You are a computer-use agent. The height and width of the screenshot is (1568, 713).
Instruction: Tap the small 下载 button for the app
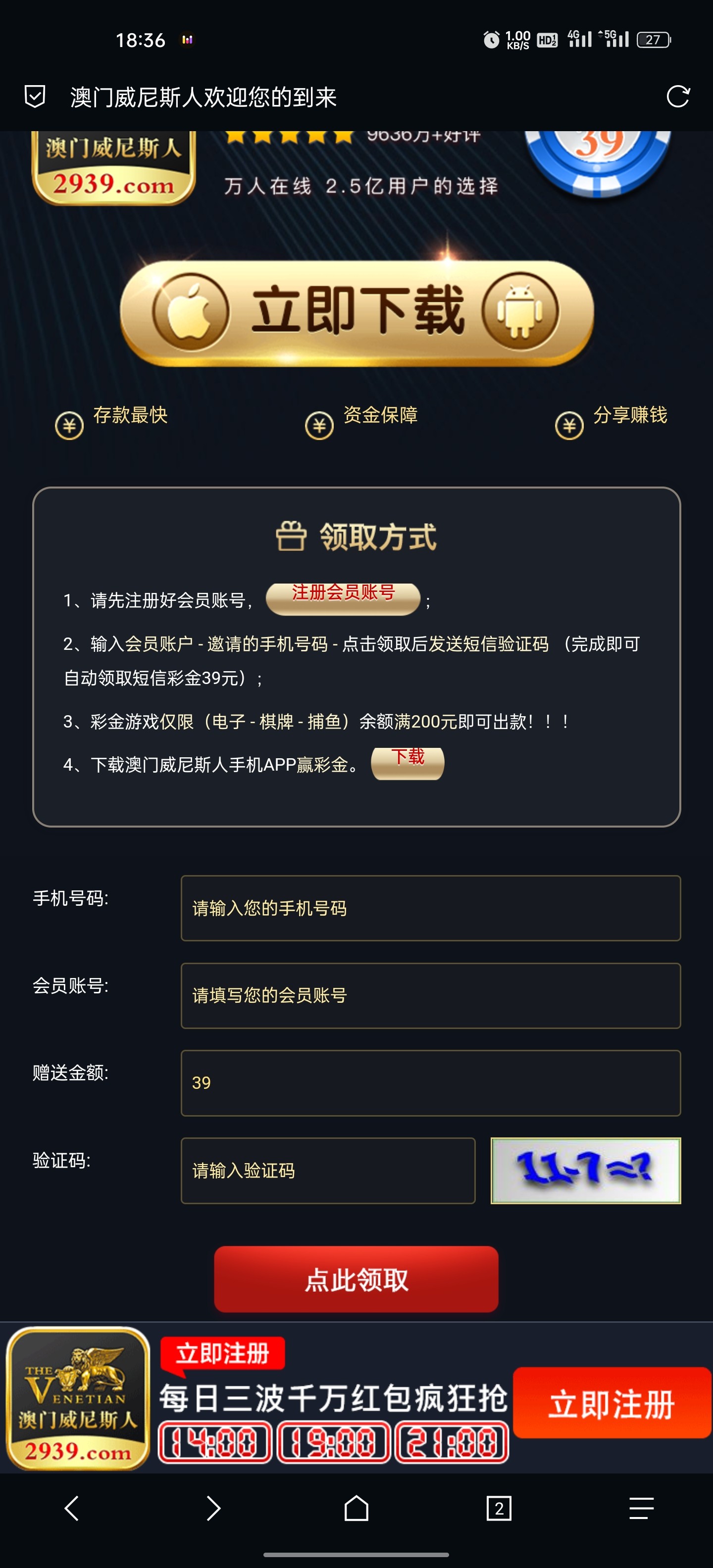pos(407,762)
